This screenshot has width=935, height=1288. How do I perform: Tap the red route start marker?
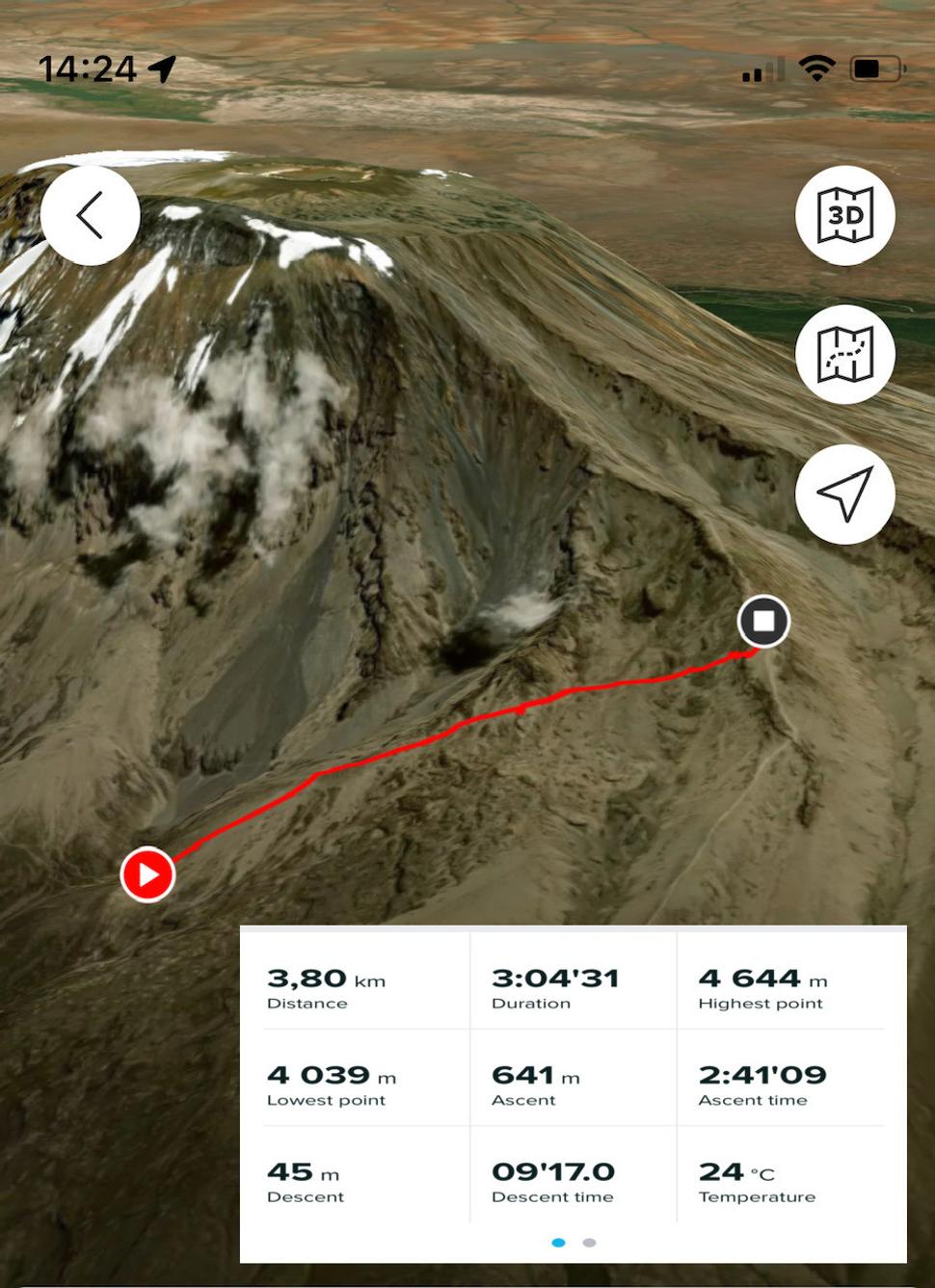[x=147, y=874]
